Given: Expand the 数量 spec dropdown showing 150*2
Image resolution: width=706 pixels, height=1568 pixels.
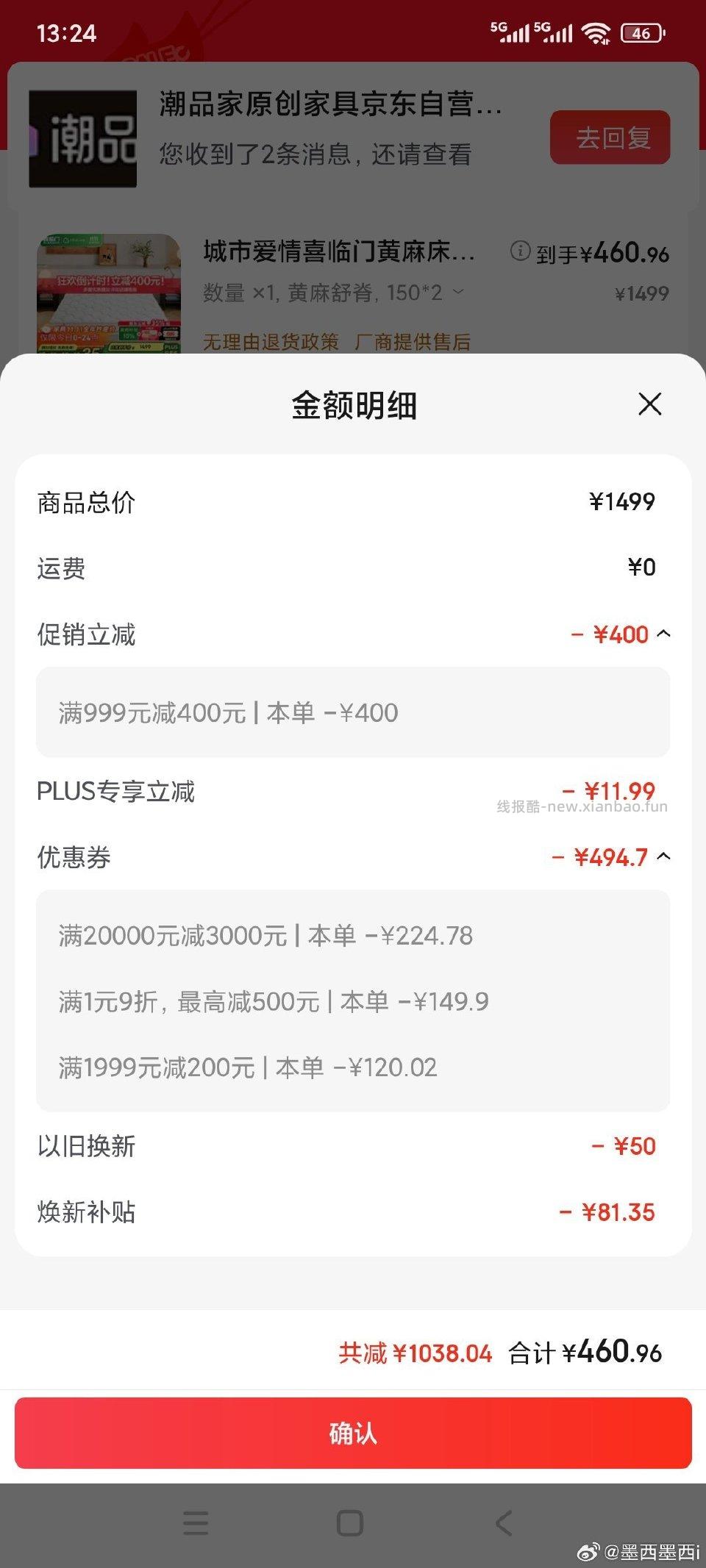Looking at the screenshot, I should coord(460,293).
